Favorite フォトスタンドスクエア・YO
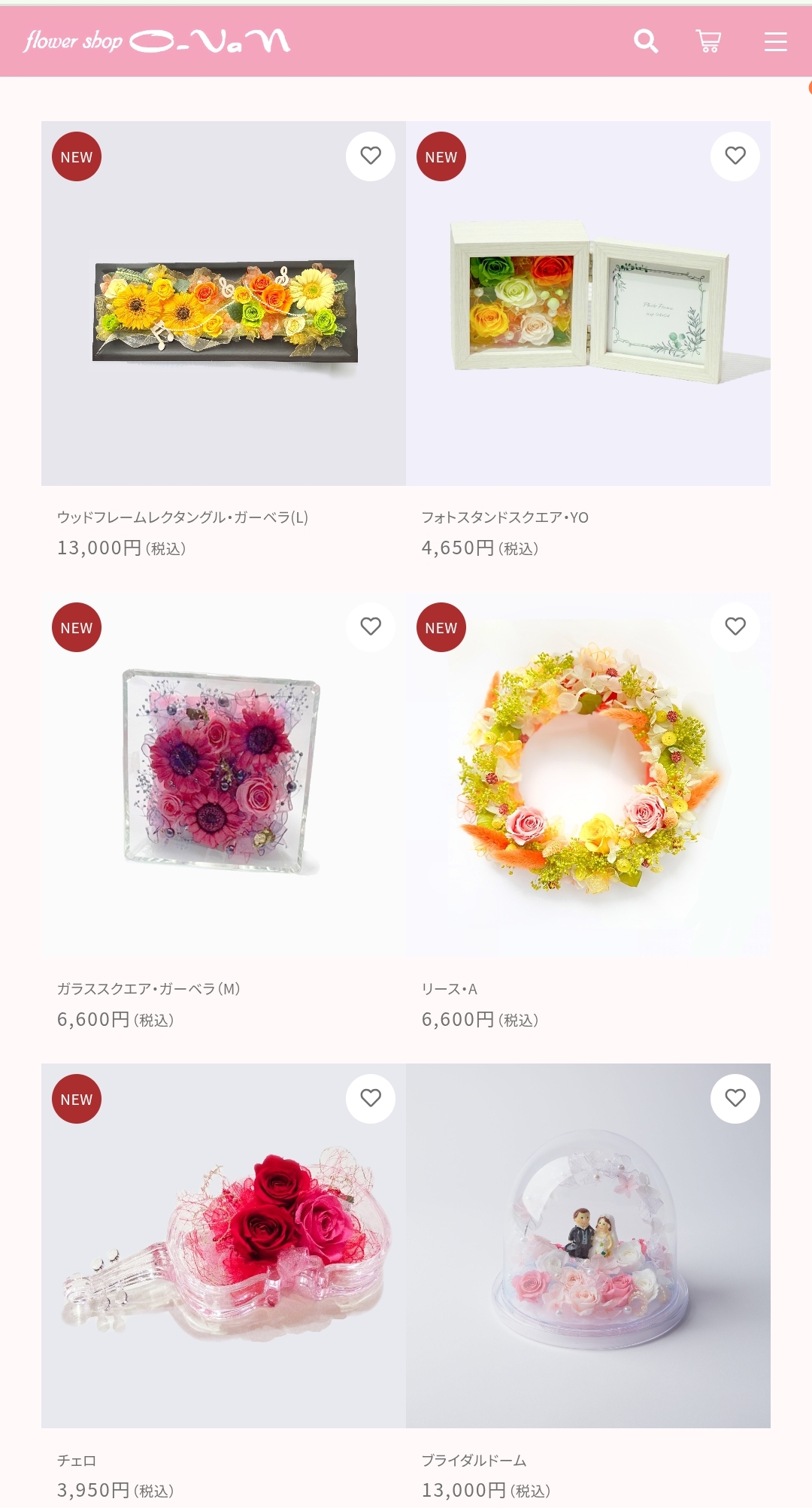Screen dimensions: 812x1508 (x=735, y=156)
